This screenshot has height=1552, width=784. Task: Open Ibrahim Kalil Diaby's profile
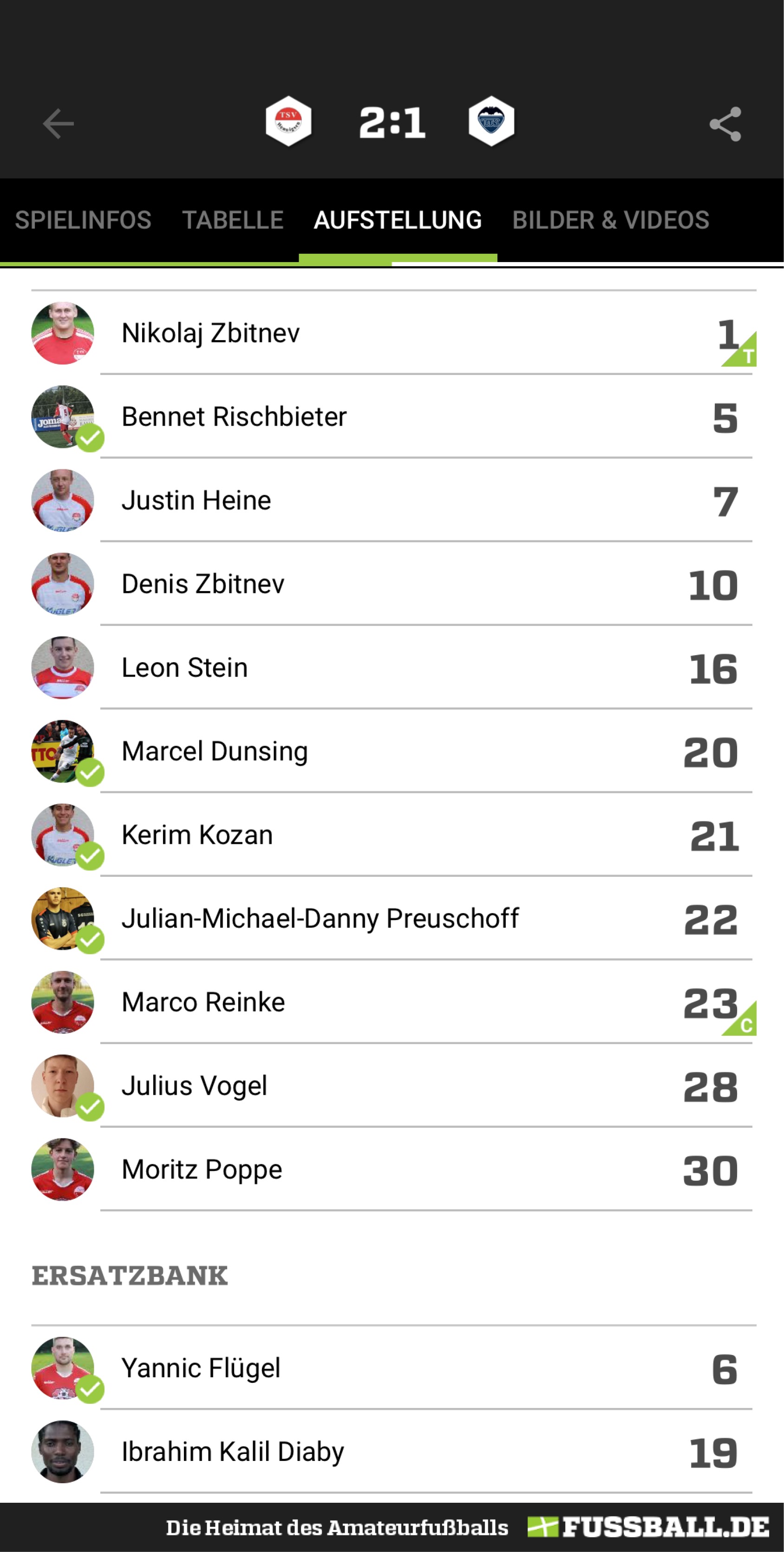[x=233, y=1452]
